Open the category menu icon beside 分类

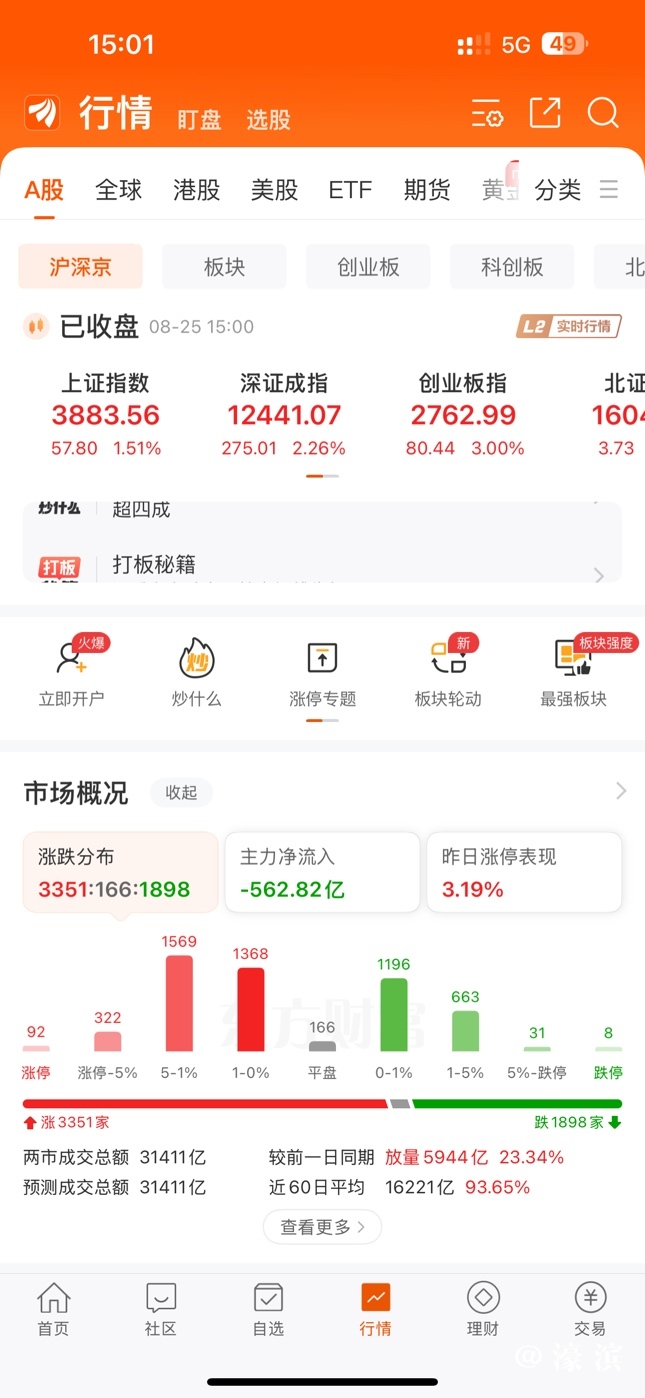click(x=609, y=190)
